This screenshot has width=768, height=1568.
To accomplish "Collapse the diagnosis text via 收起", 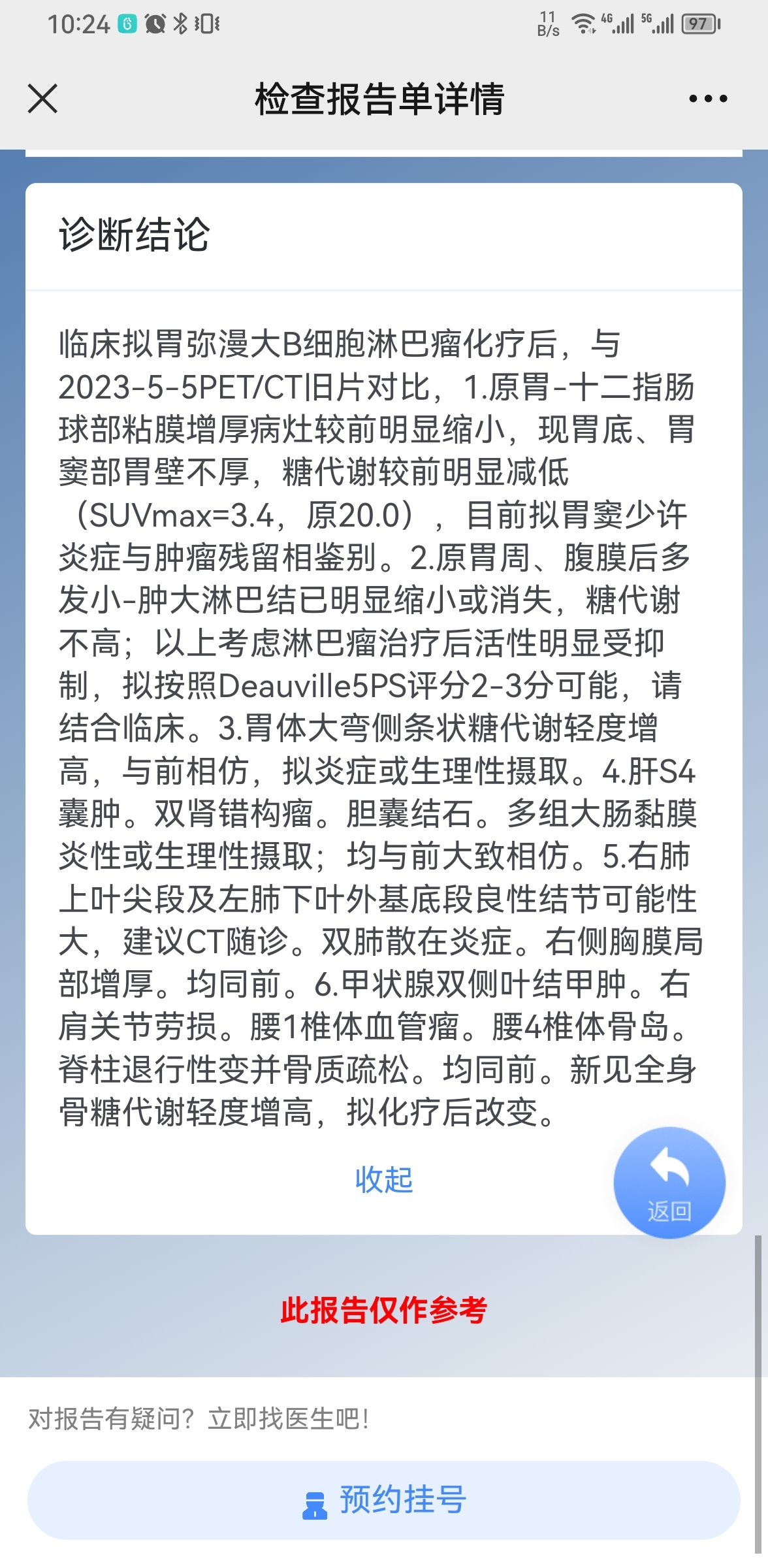I will (383, 1179).
